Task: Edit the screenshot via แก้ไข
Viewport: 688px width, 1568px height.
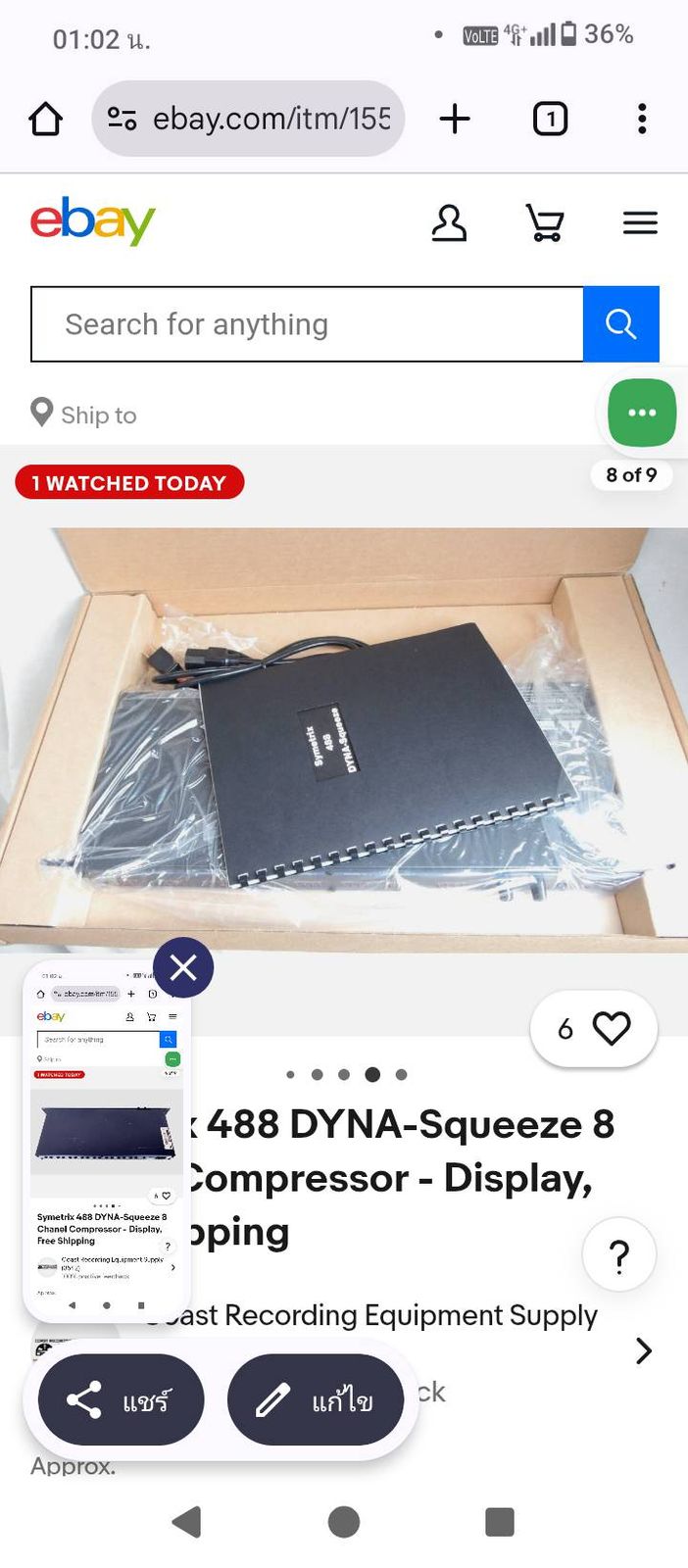Action: [316, 1400]
